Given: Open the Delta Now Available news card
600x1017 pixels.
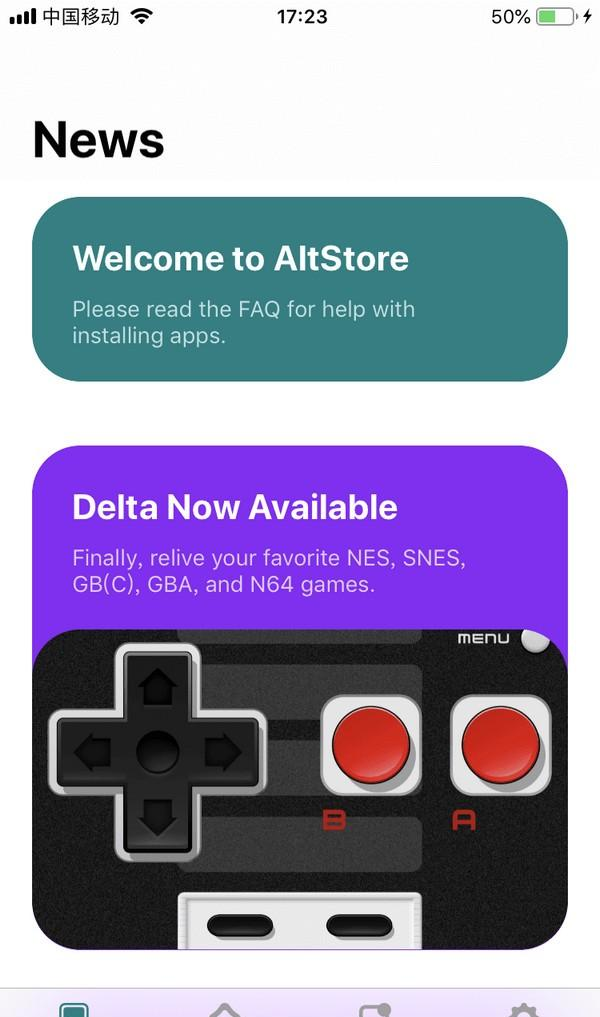Looking at the screenshot, I should [299, 540].
